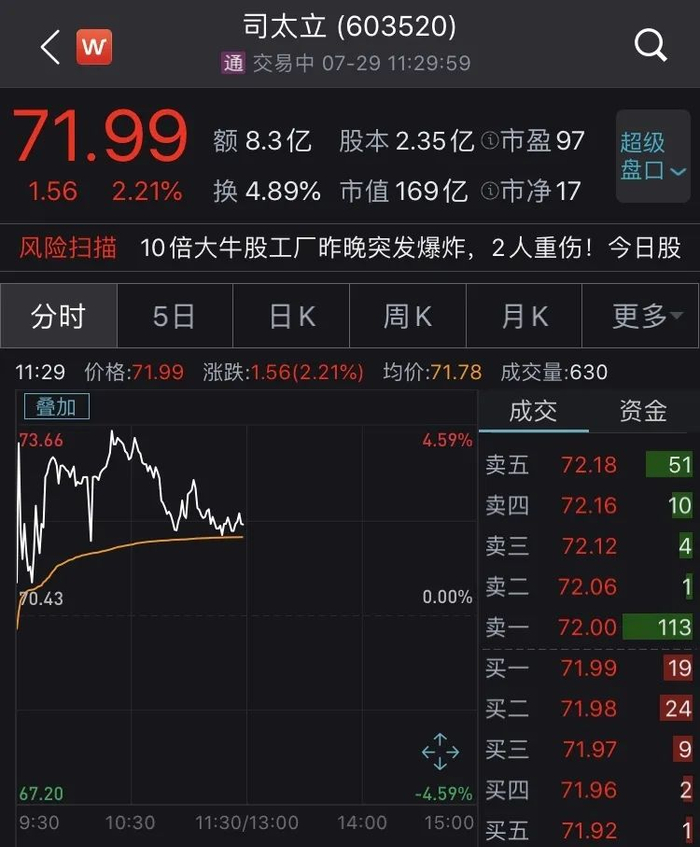
Task: Open the red W app icon
Action: (x=94, y=46)
